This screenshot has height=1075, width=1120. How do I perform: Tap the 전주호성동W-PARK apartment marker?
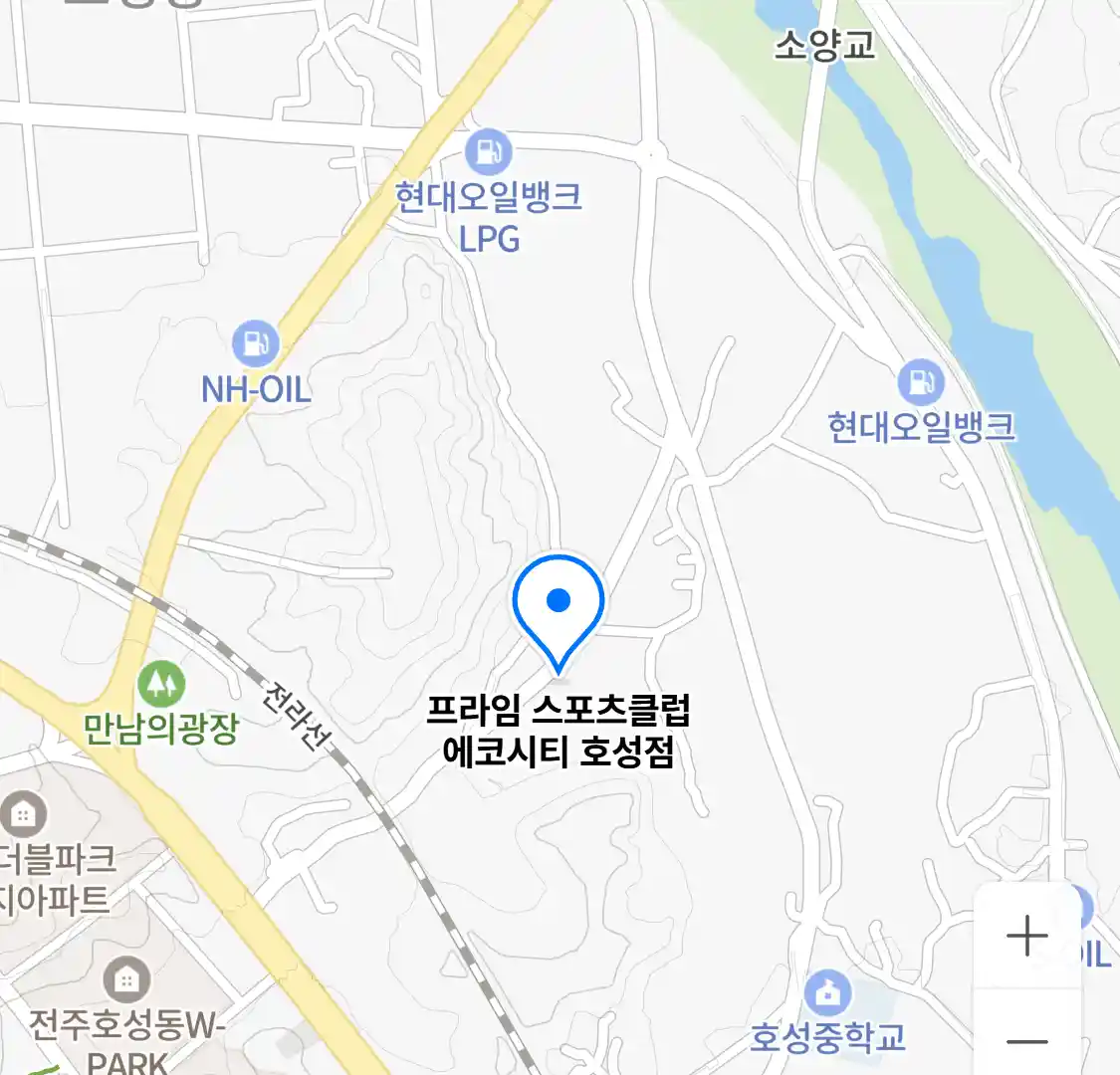click(x=125, y=980)
